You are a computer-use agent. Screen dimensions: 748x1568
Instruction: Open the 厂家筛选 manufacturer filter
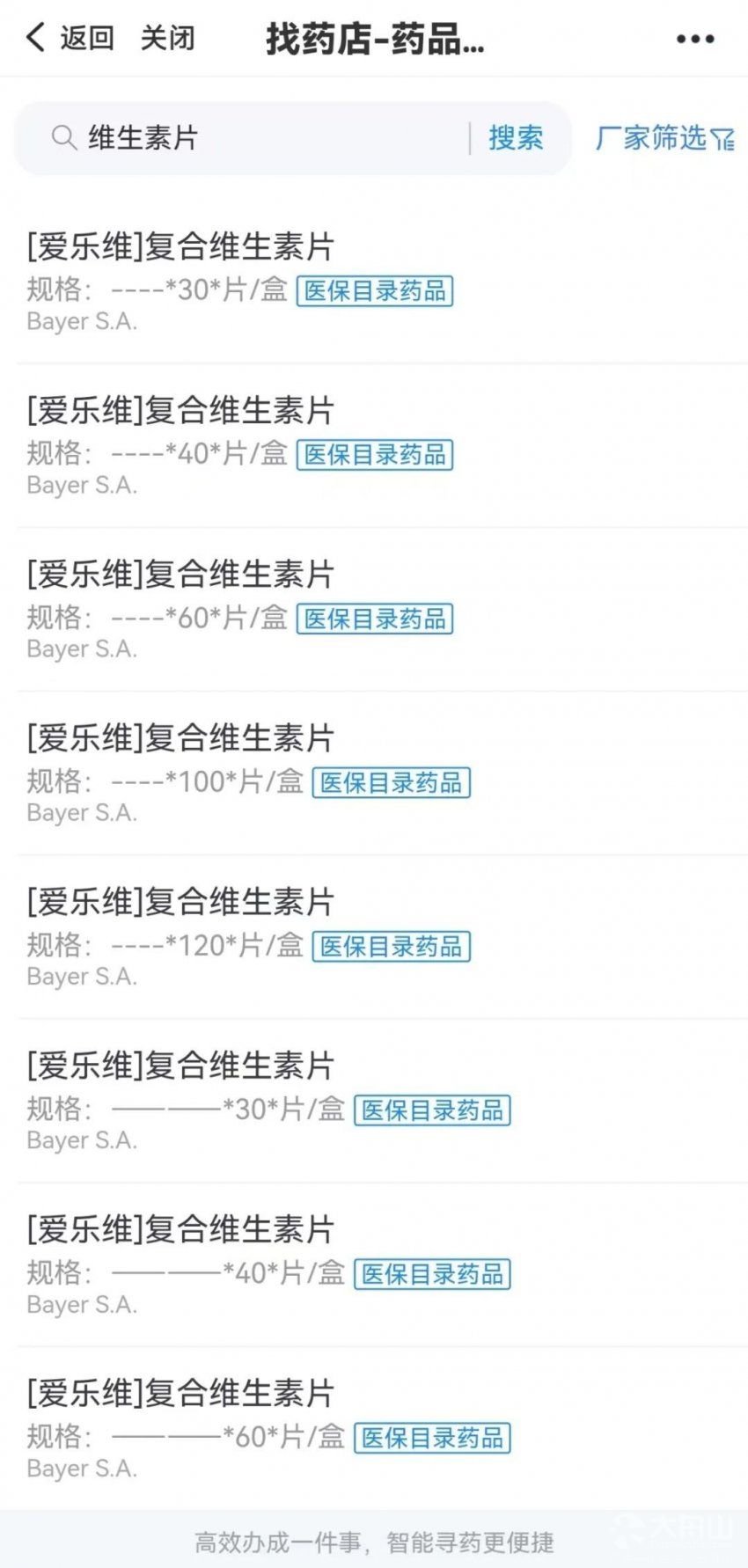pos(665,138)
